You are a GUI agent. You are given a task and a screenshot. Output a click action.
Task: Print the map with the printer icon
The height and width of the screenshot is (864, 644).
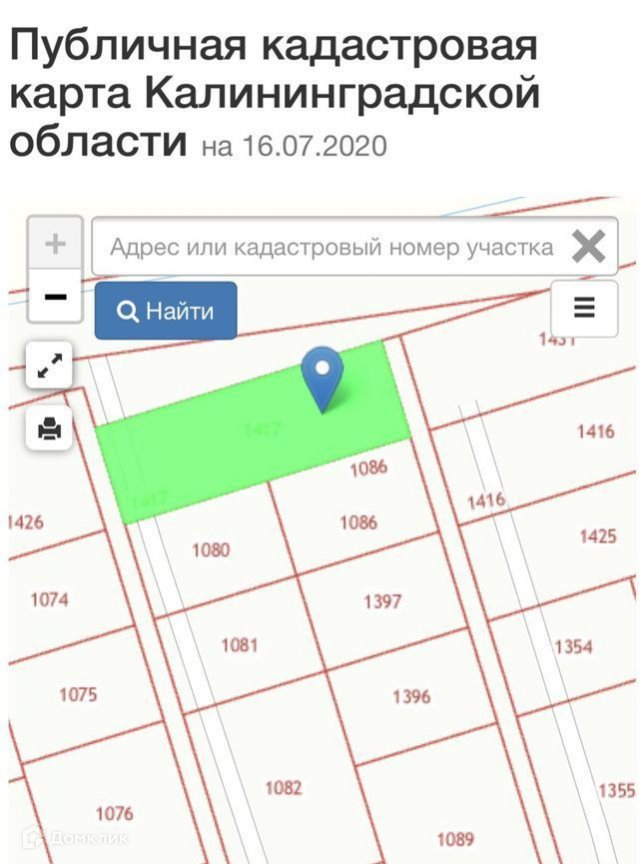click(50, 430)
